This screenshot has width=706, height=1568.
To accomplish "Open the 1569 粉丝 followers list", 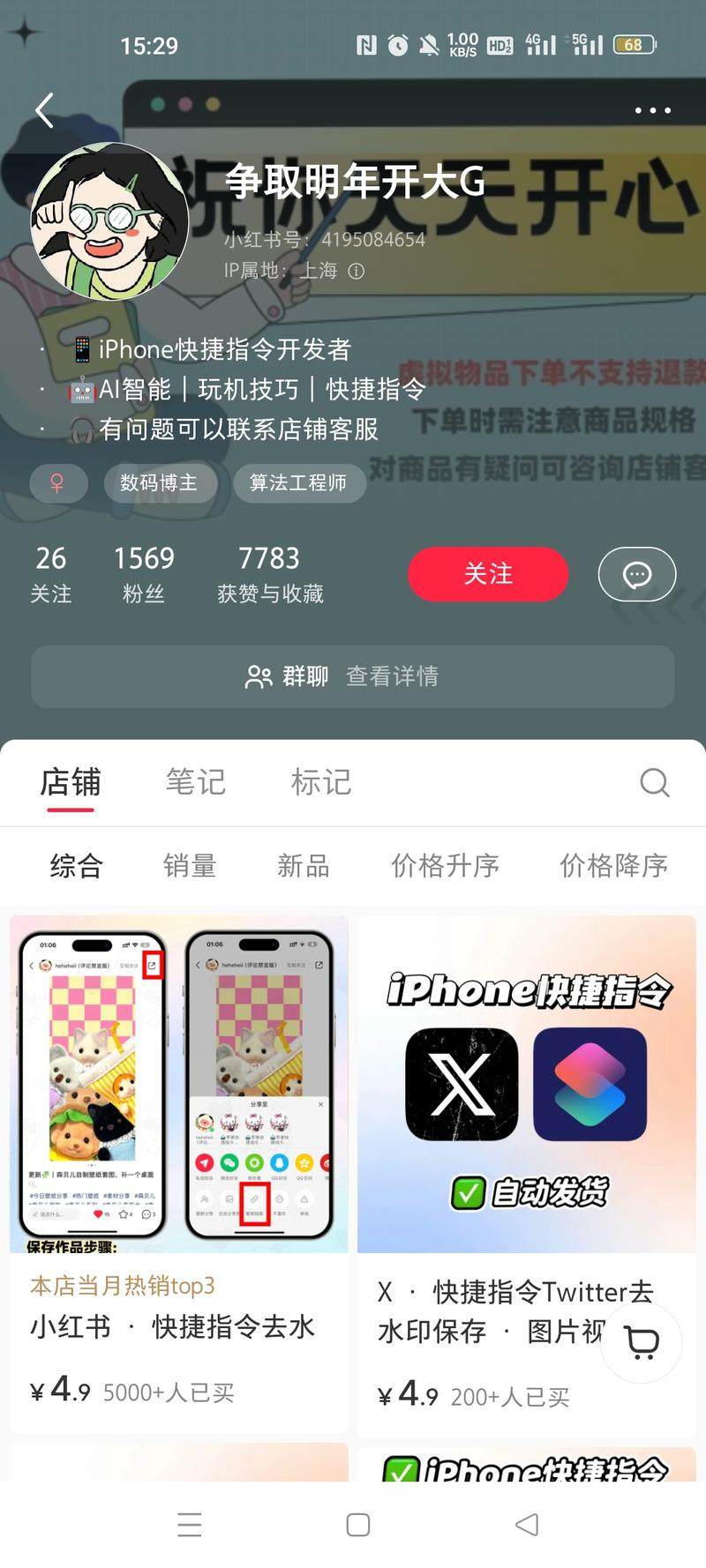I will point(143,574).
